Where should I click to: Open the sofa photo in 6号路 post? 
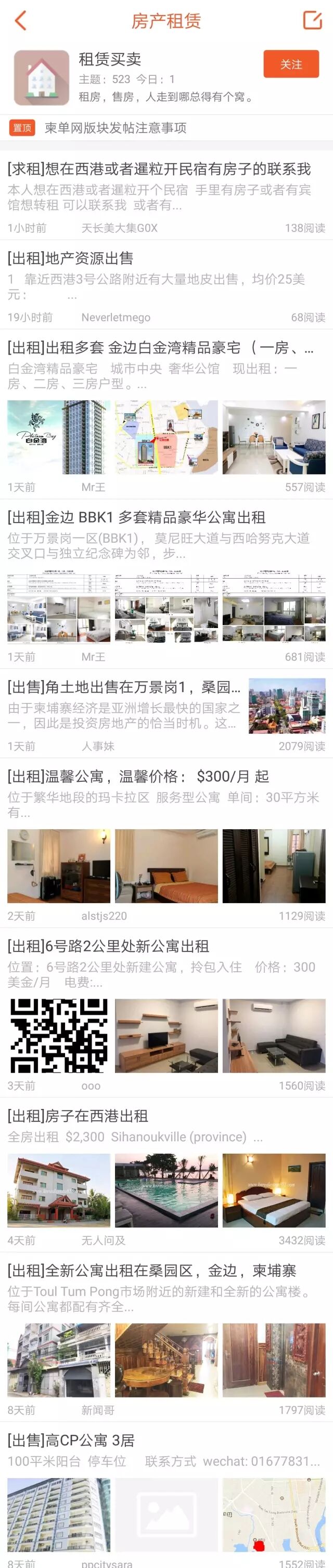[x=273, y=1036]
